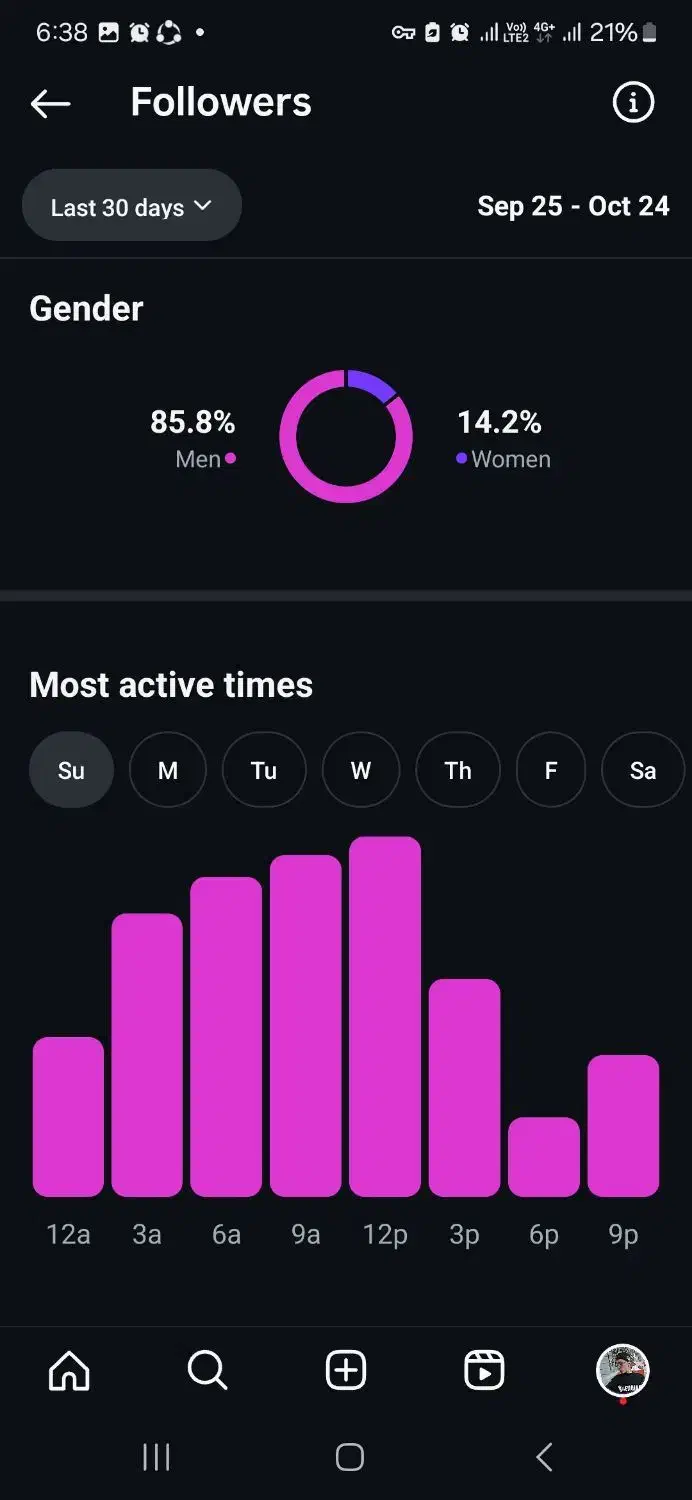Image resolution: width=692 pixels, height=1500 pixels.
Task: Create a new post
Action: [346, 1370]
